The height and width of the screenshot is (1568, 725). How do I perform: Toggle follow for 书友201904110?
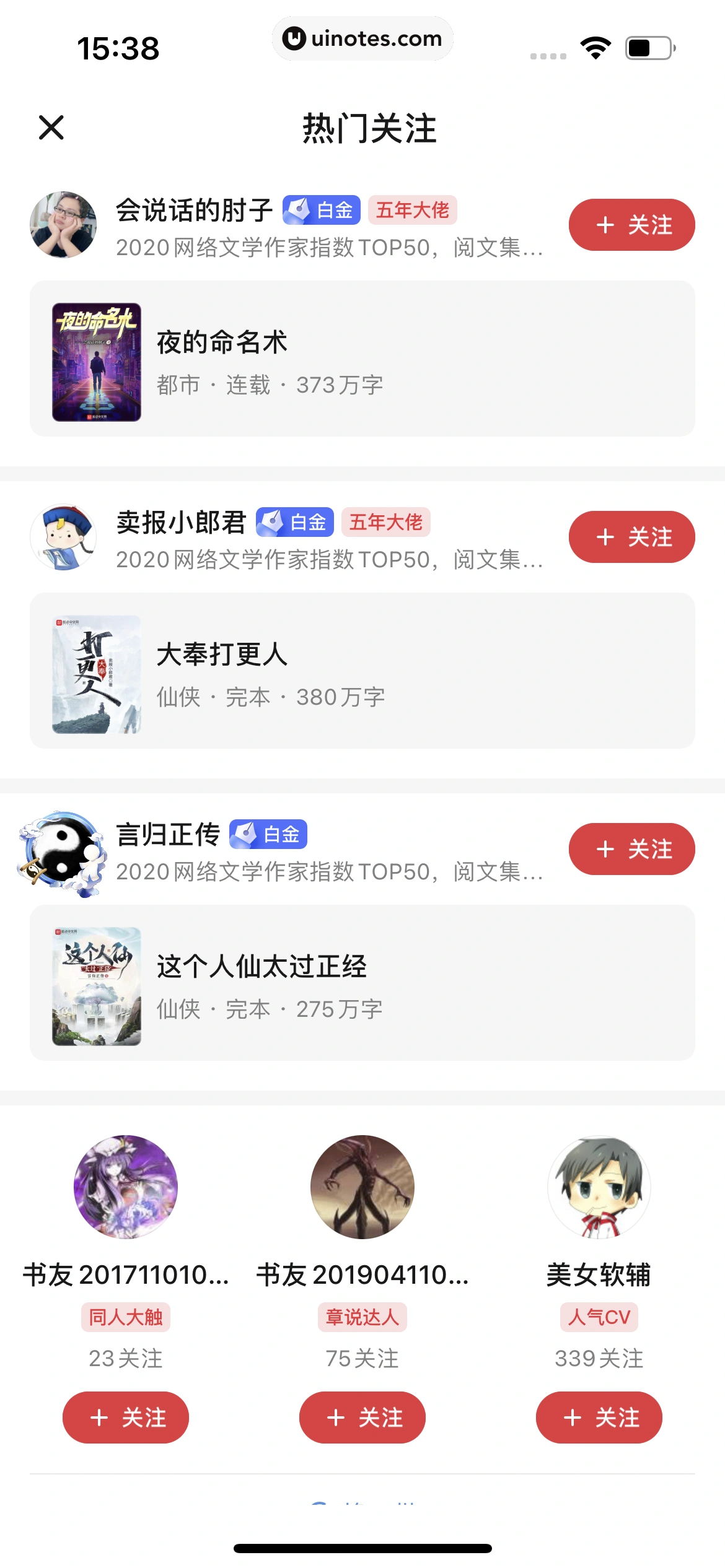coord(362,1418)
